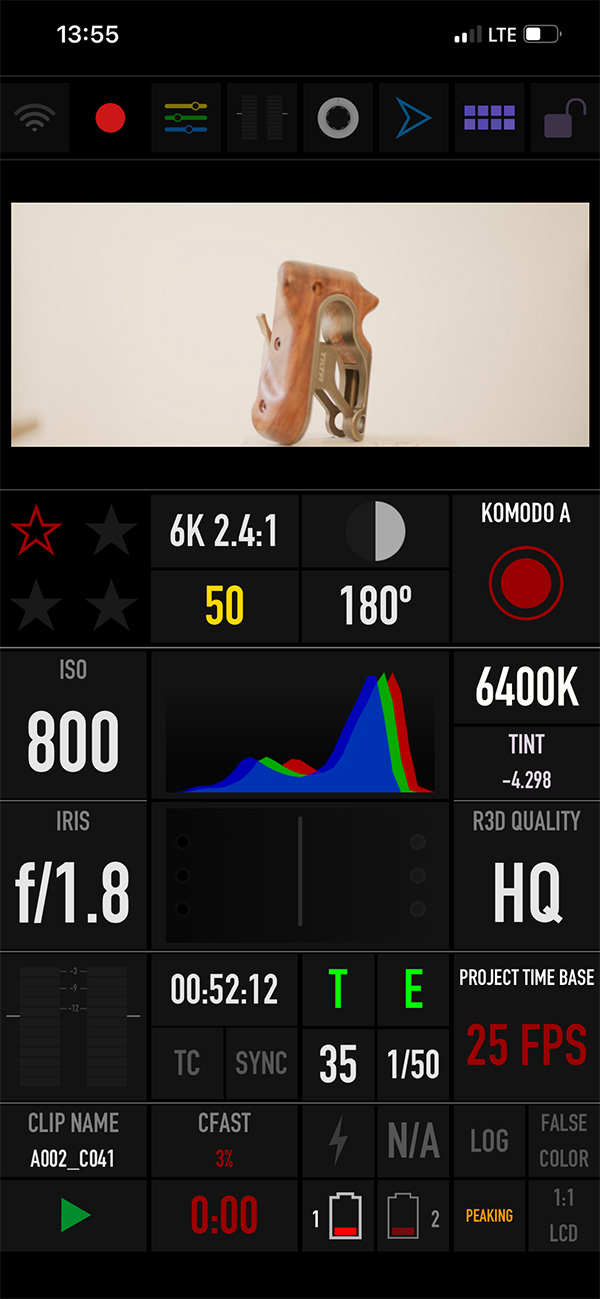
Task: Adjust the f/1.8 iris value
Action: coord(73,876)
